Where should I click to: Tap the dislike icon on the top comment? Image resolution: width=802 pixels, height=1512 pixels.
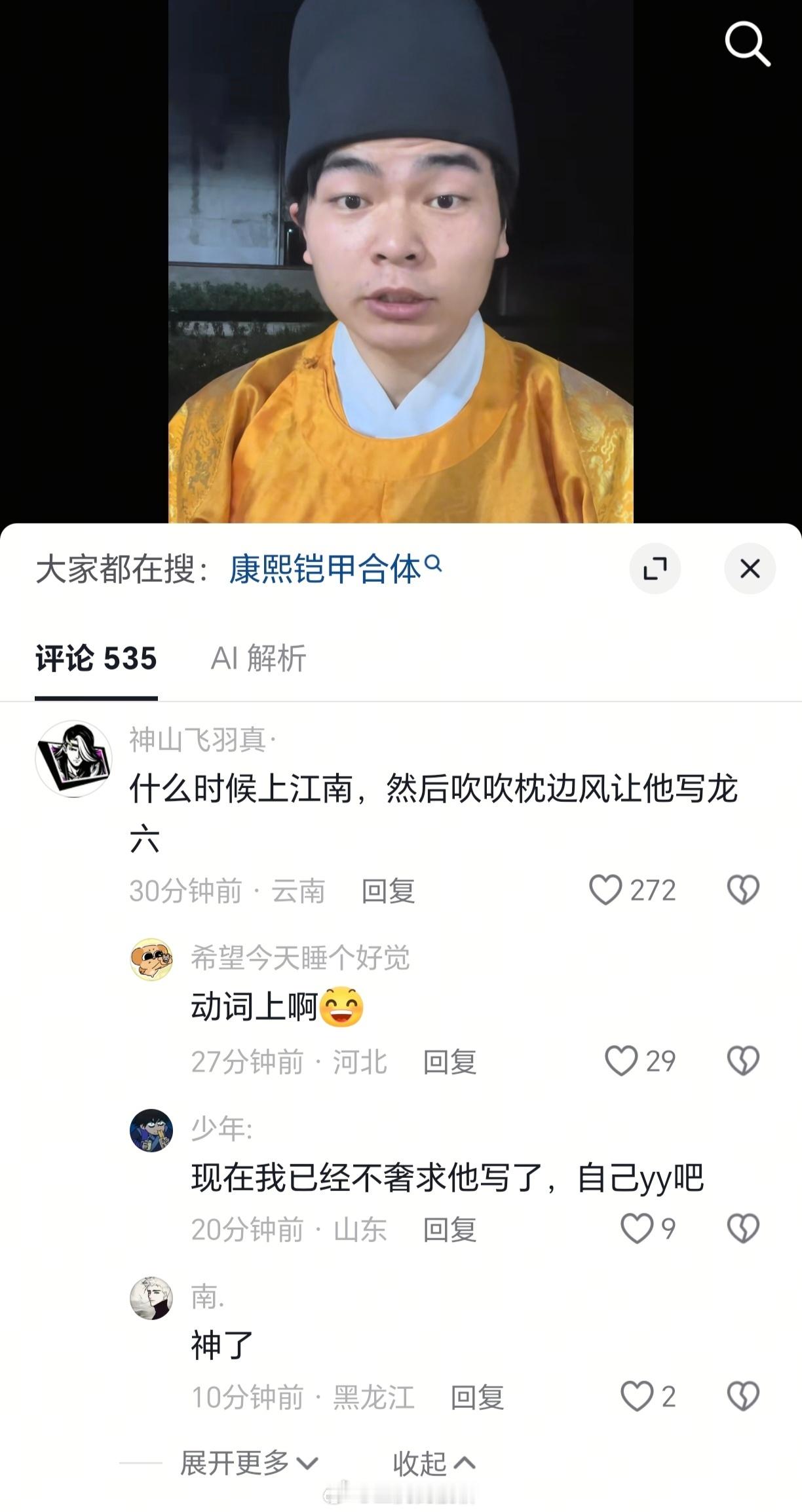pyautogui.click(x=744, y=889)
